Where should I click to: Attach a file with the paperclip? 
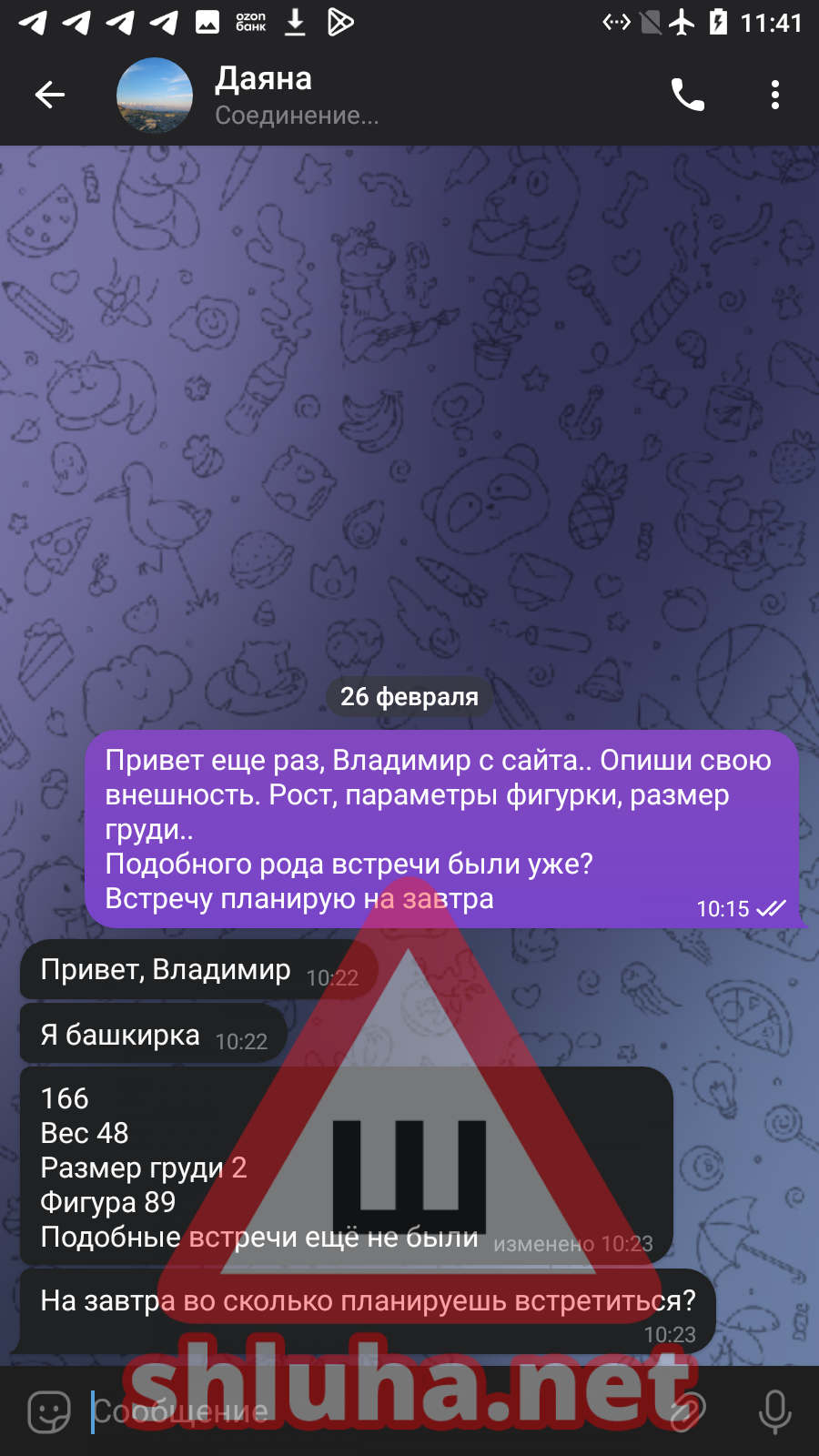pos(686,1411)
